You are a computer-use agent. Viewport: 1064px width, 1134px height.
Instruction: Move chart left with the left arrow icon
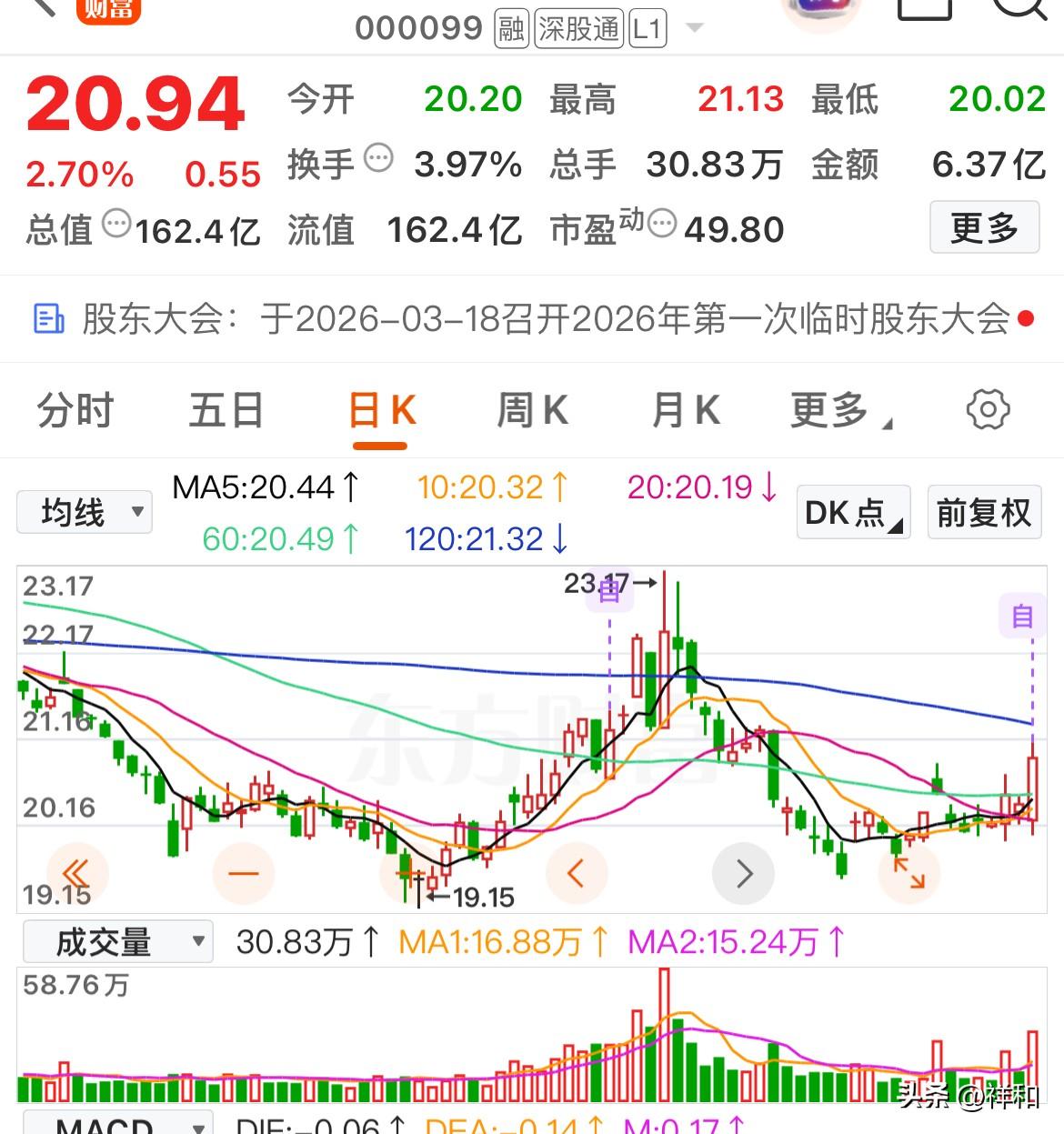[577, 873]
